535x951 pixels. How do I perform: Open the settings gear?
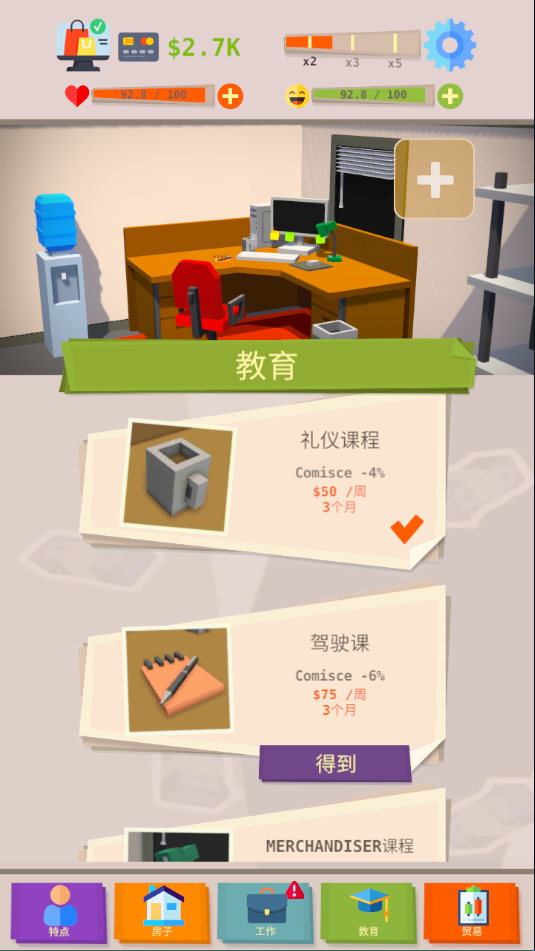point(449,44)
